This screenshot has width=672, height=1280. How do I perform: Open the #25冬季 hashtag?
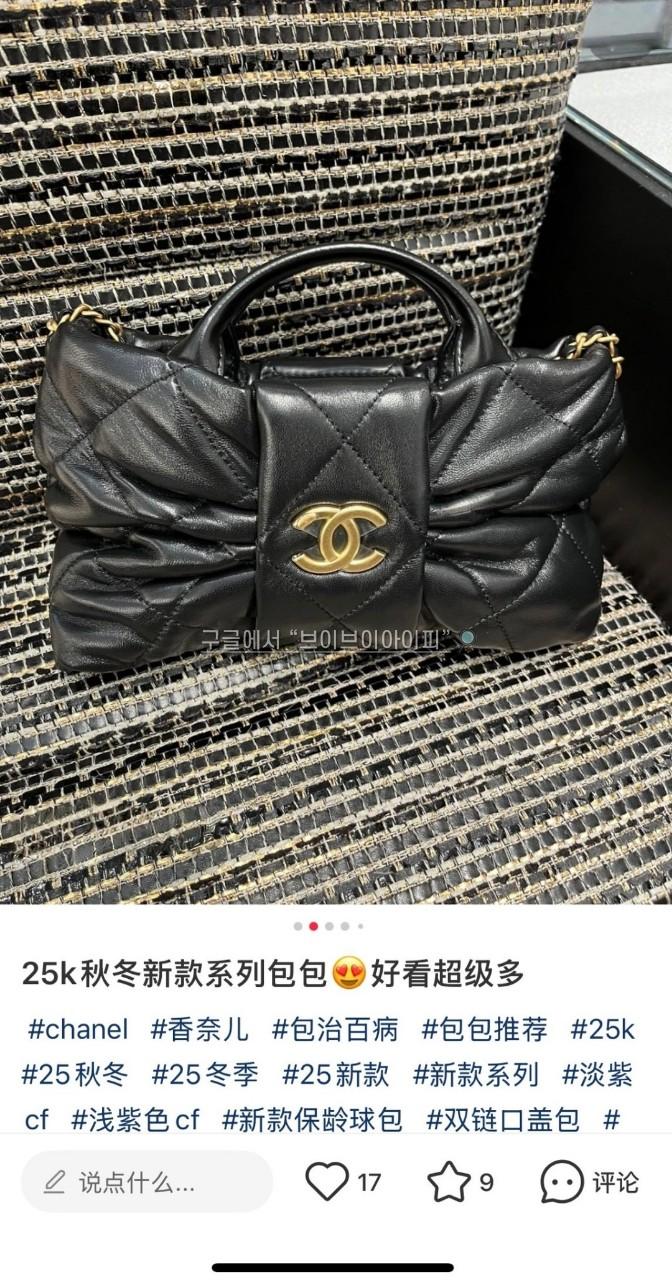pos(205,1075)
